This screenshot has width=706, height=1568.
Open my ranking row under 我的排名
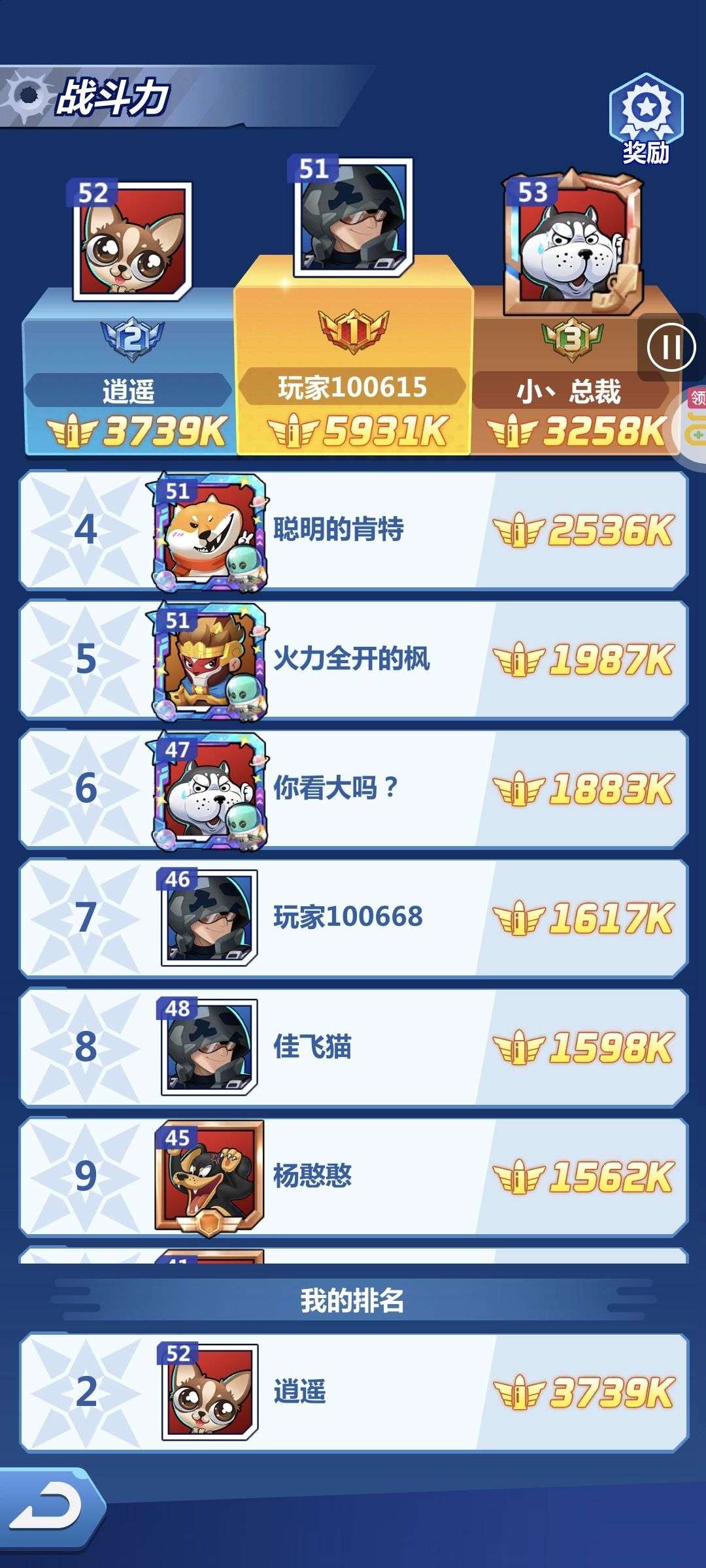click(353, 1392)
